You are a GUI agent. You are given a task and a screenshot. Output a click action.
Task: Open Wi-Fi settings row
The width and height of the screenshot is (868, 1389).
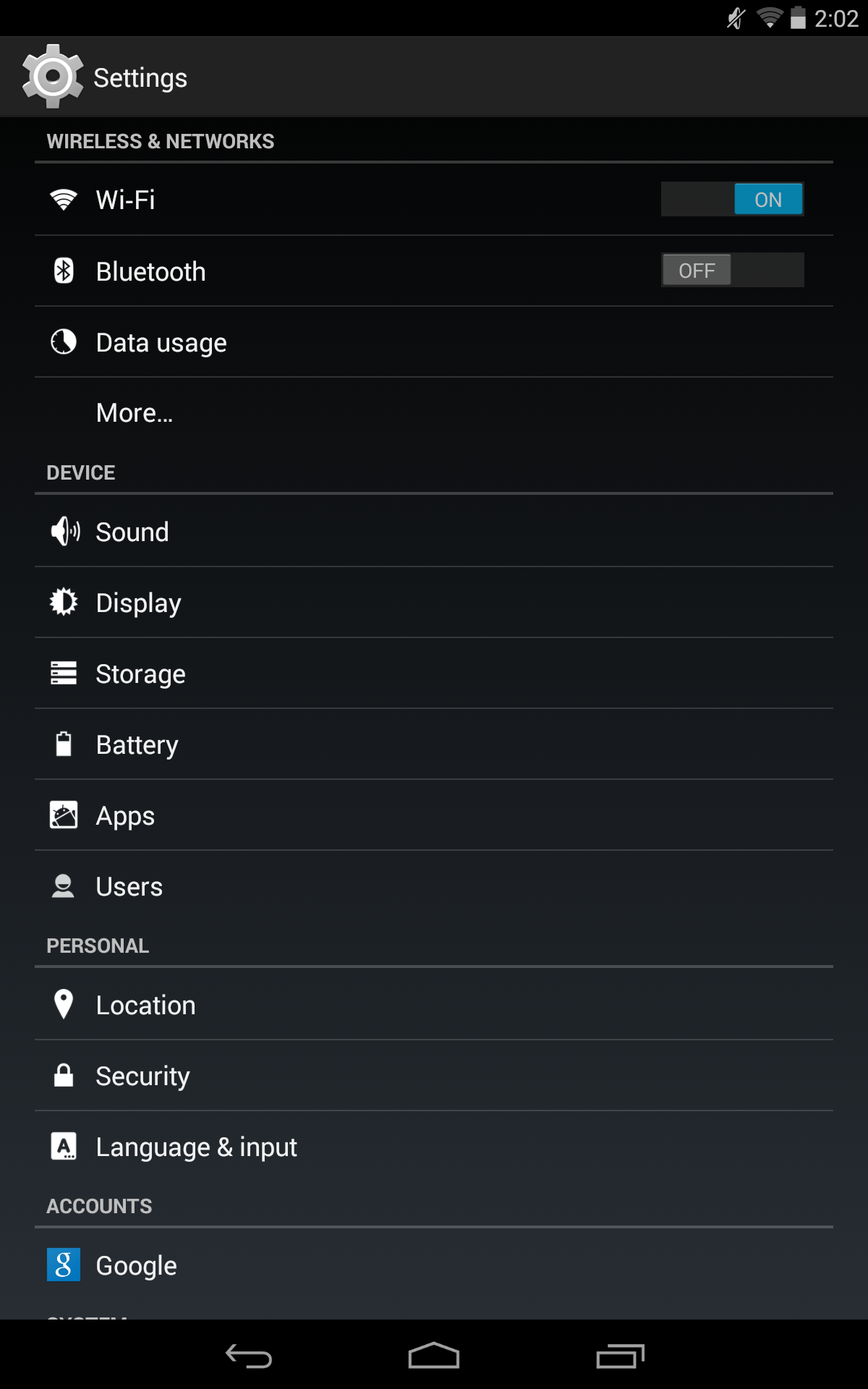(x=434, y=200)
